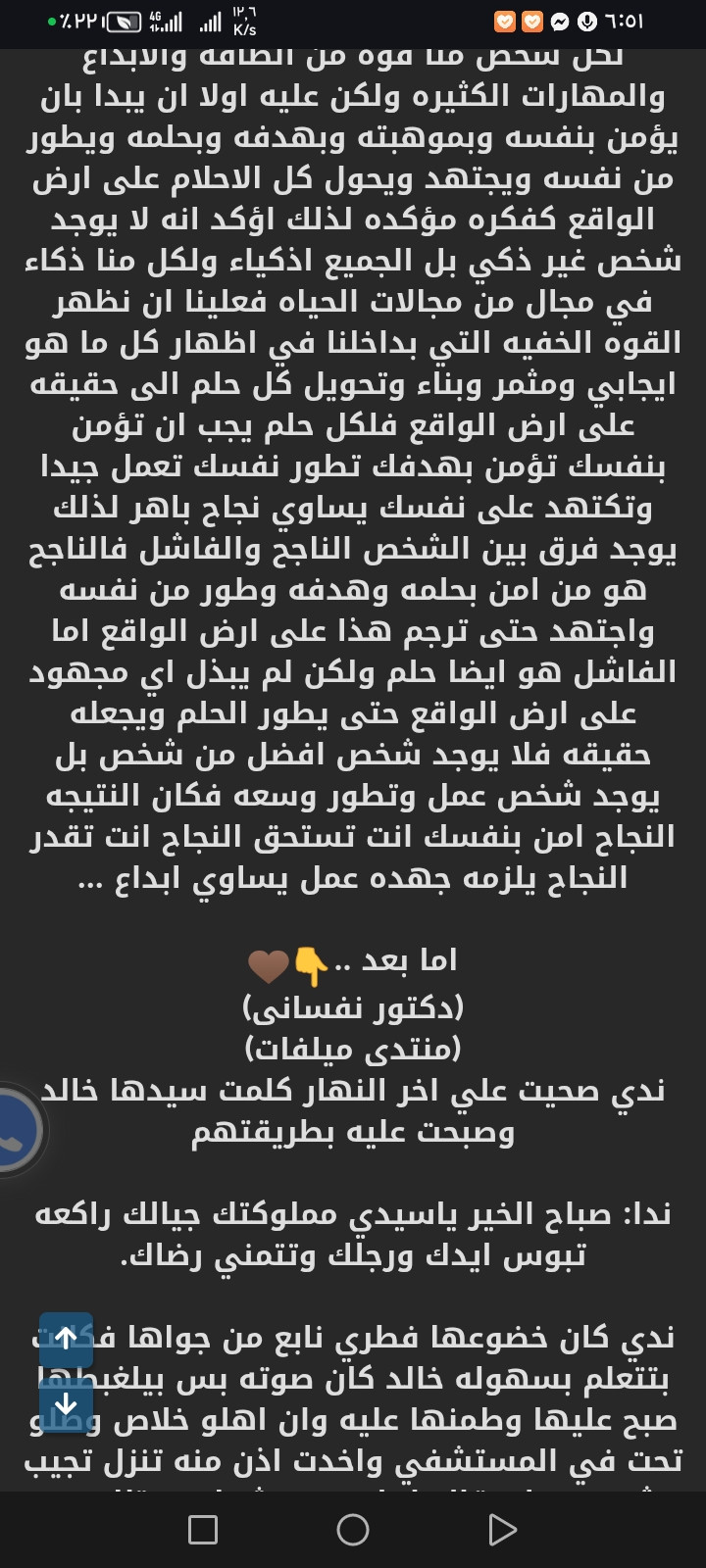Go to the home screen via circle button
The height and width of the screenshot is (1568, 706).
[353, 1529]
